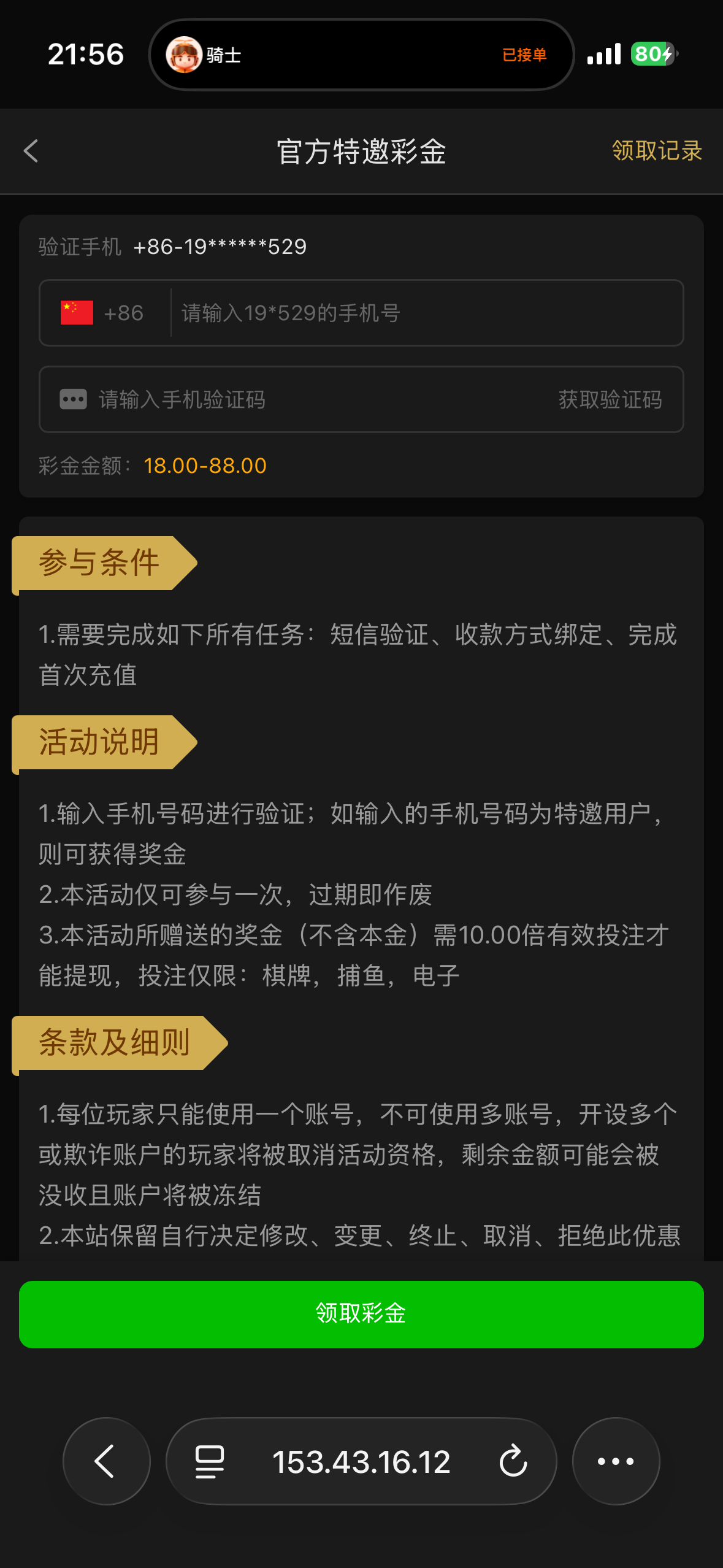This screenshot has height=1568, width=723.
Task: Tap the green 领取彩金 button
Action: pyautogui.click(x=361, y=1313)
